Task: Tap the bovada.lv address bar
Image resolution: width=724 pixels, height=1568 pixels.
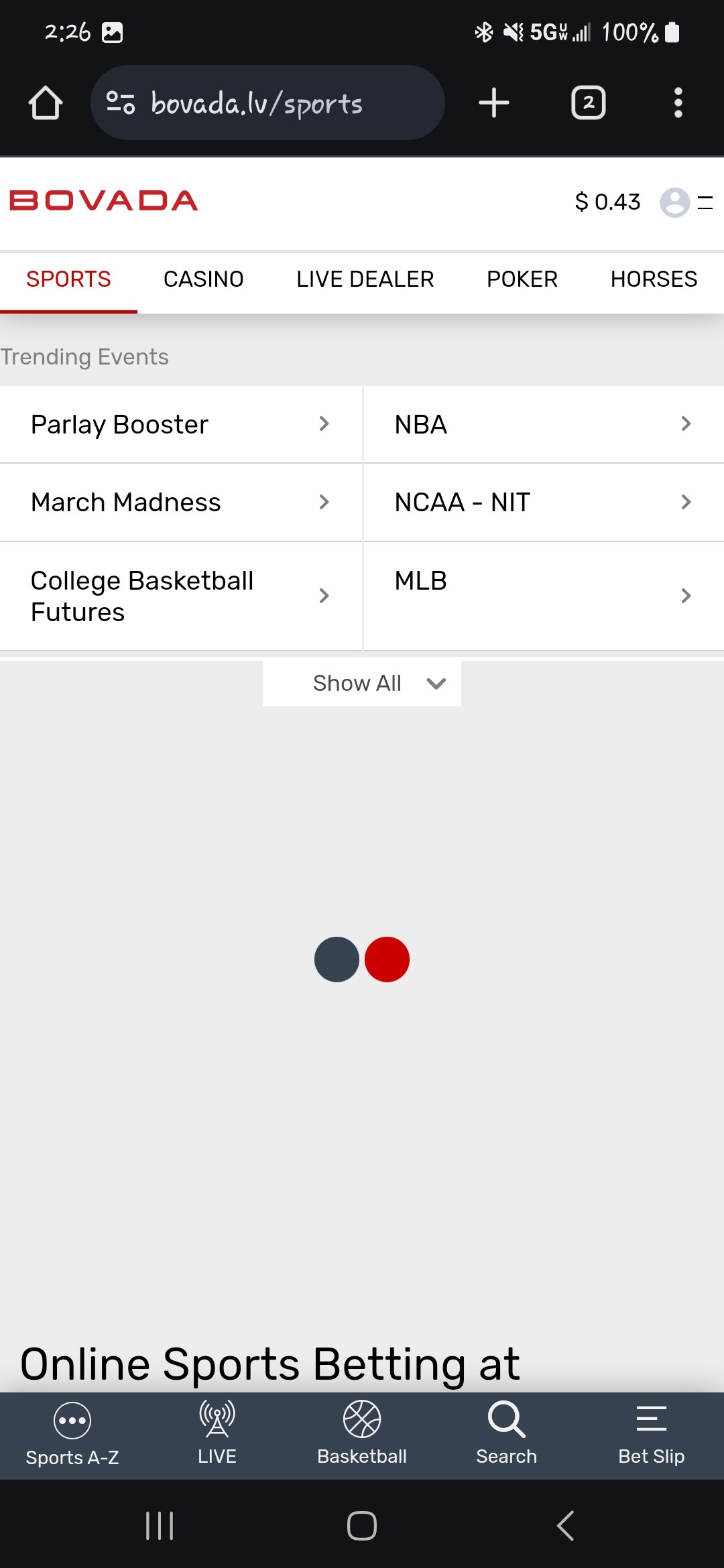Action: 267,103
